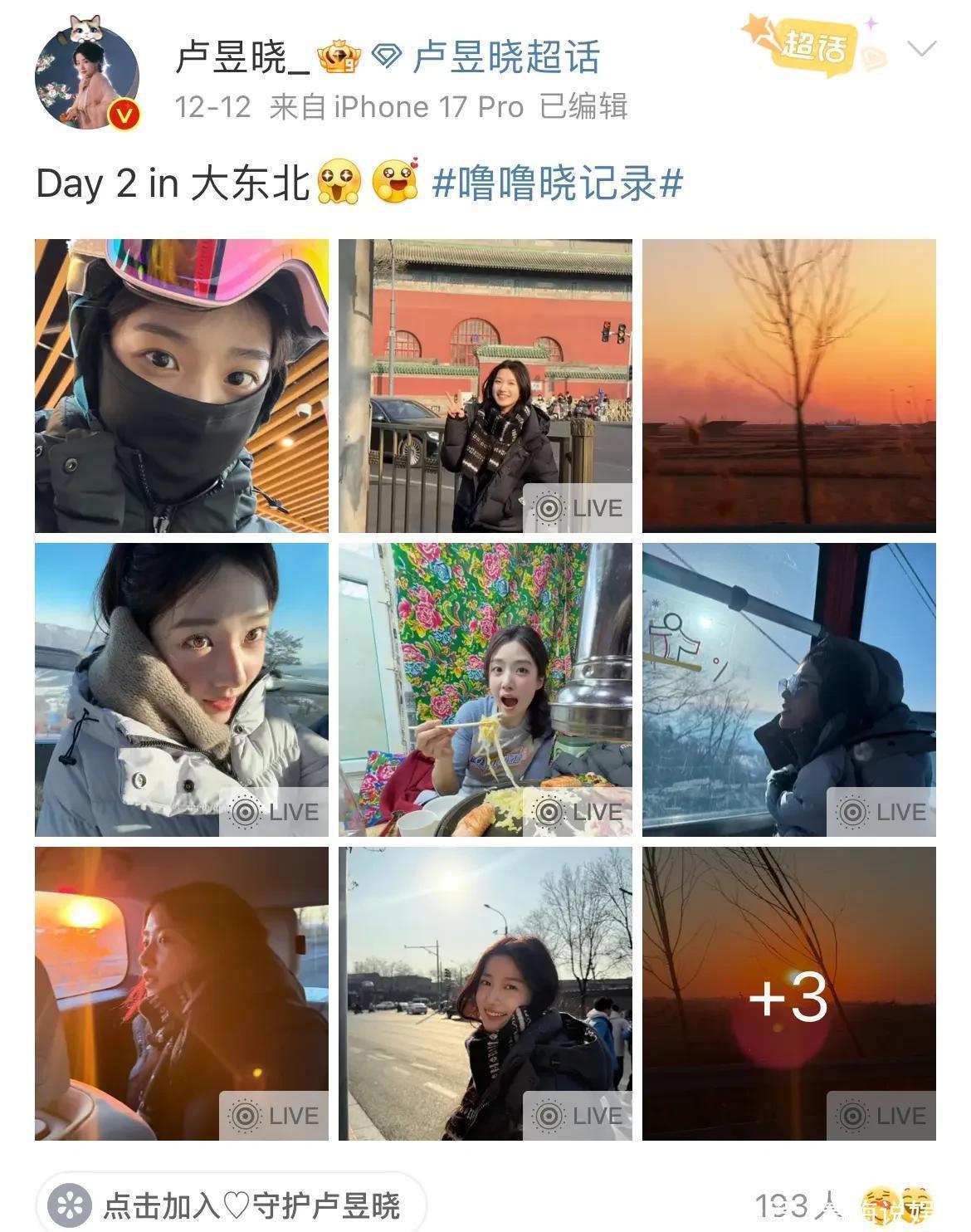Open the sunny street selfie photo
Screen dimensions: 971x1232
(x=486, y=994)
